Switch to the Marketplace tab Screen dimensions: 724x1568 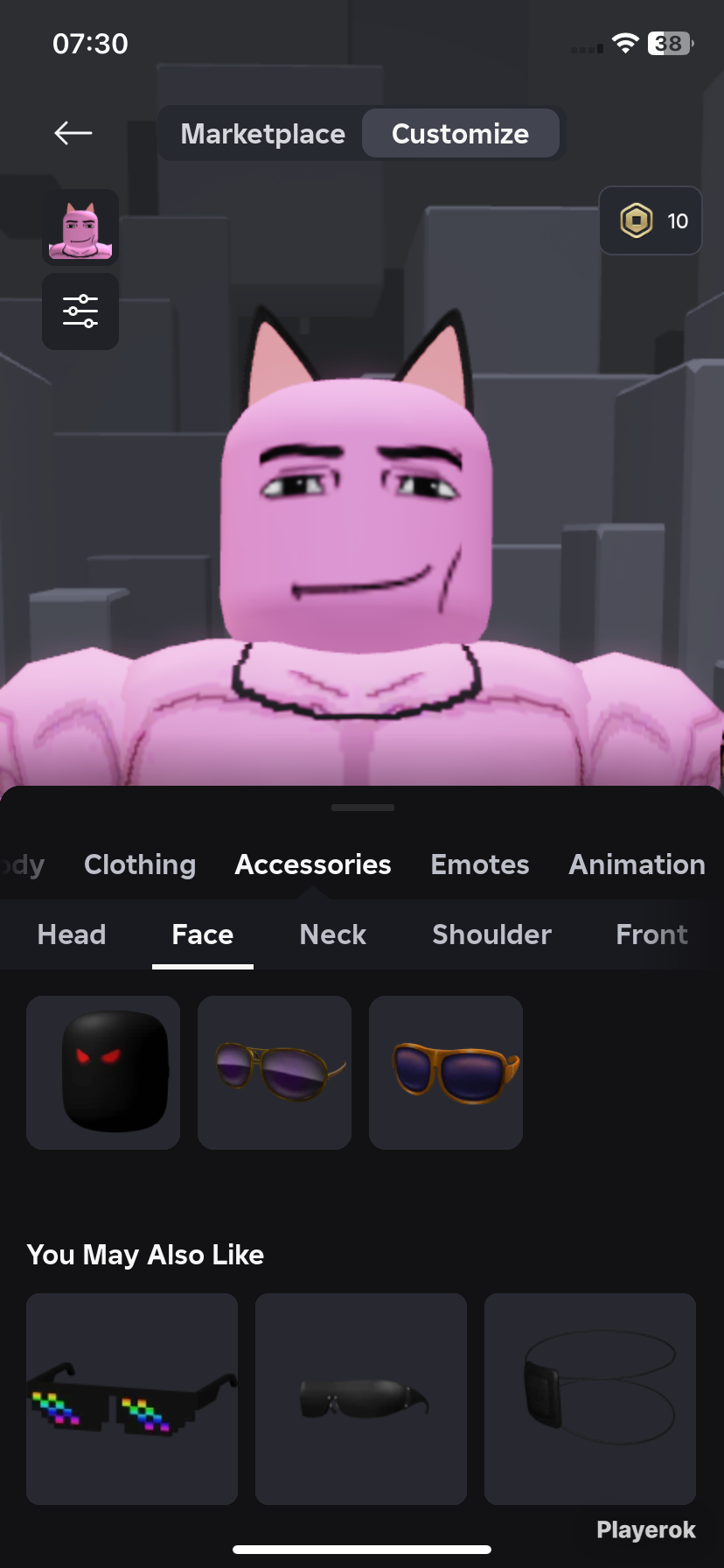(x=262, y=134)
